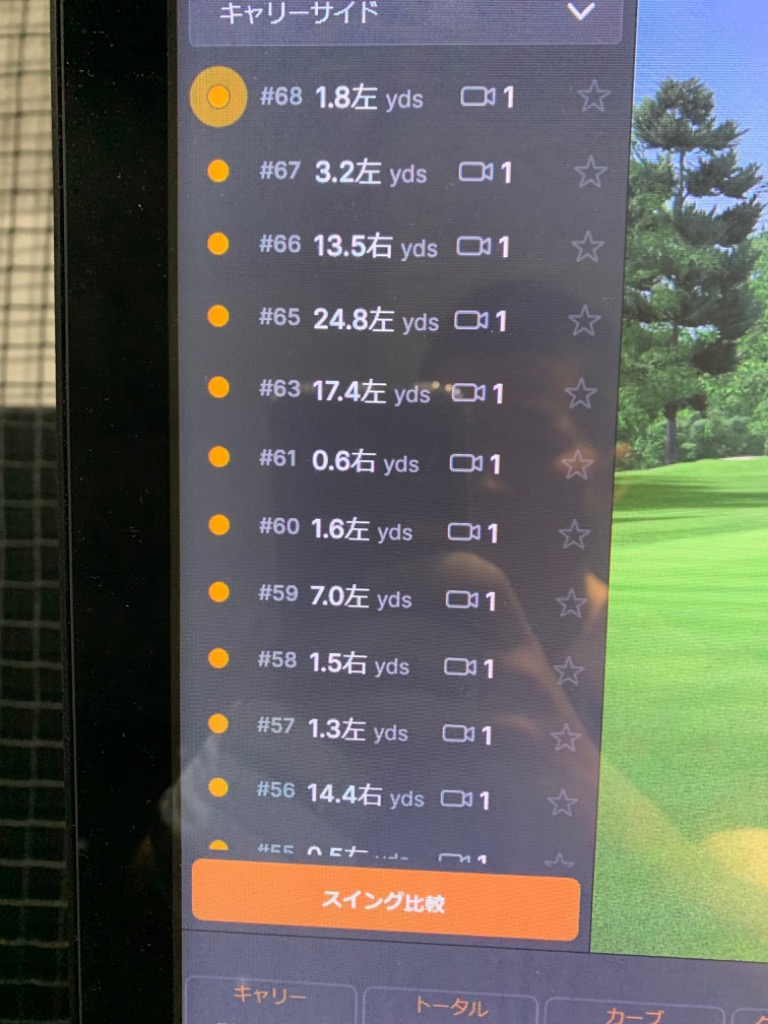View the video of shot #57
This screenshot has height=1024, width=768.
click(x=458, y=734)
